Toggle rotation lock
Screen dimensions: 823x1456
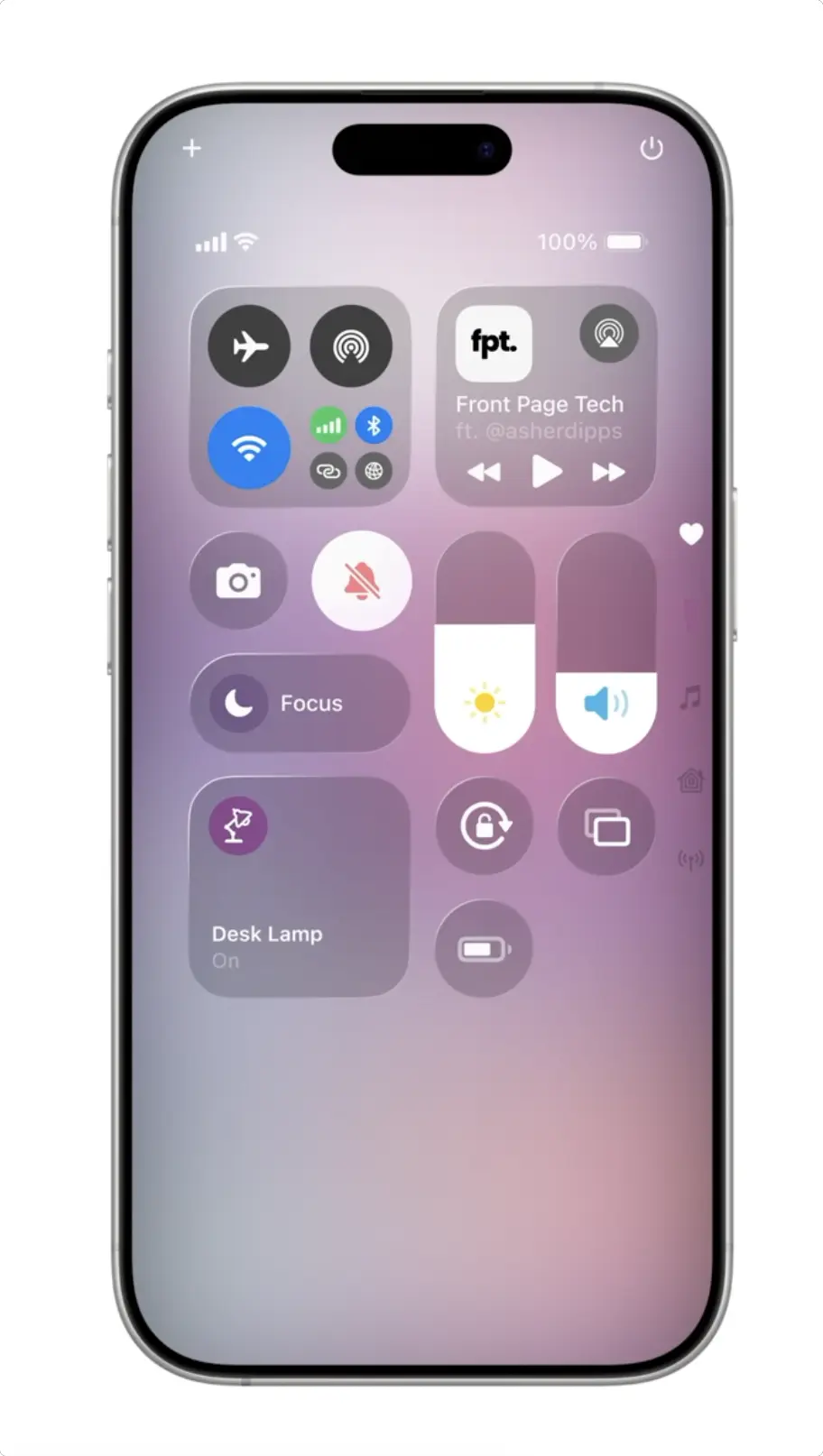(x=485, y=826)
